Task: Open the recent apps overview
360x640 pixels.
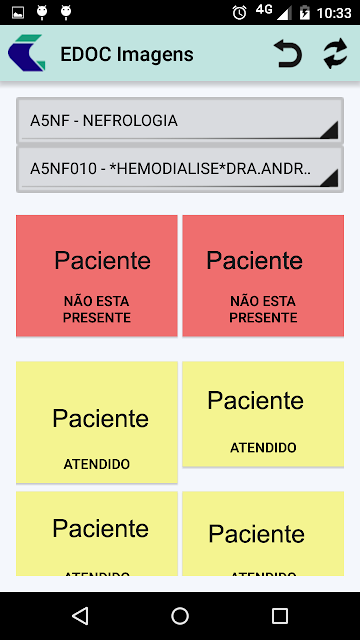Action: [x=280, y=616]
